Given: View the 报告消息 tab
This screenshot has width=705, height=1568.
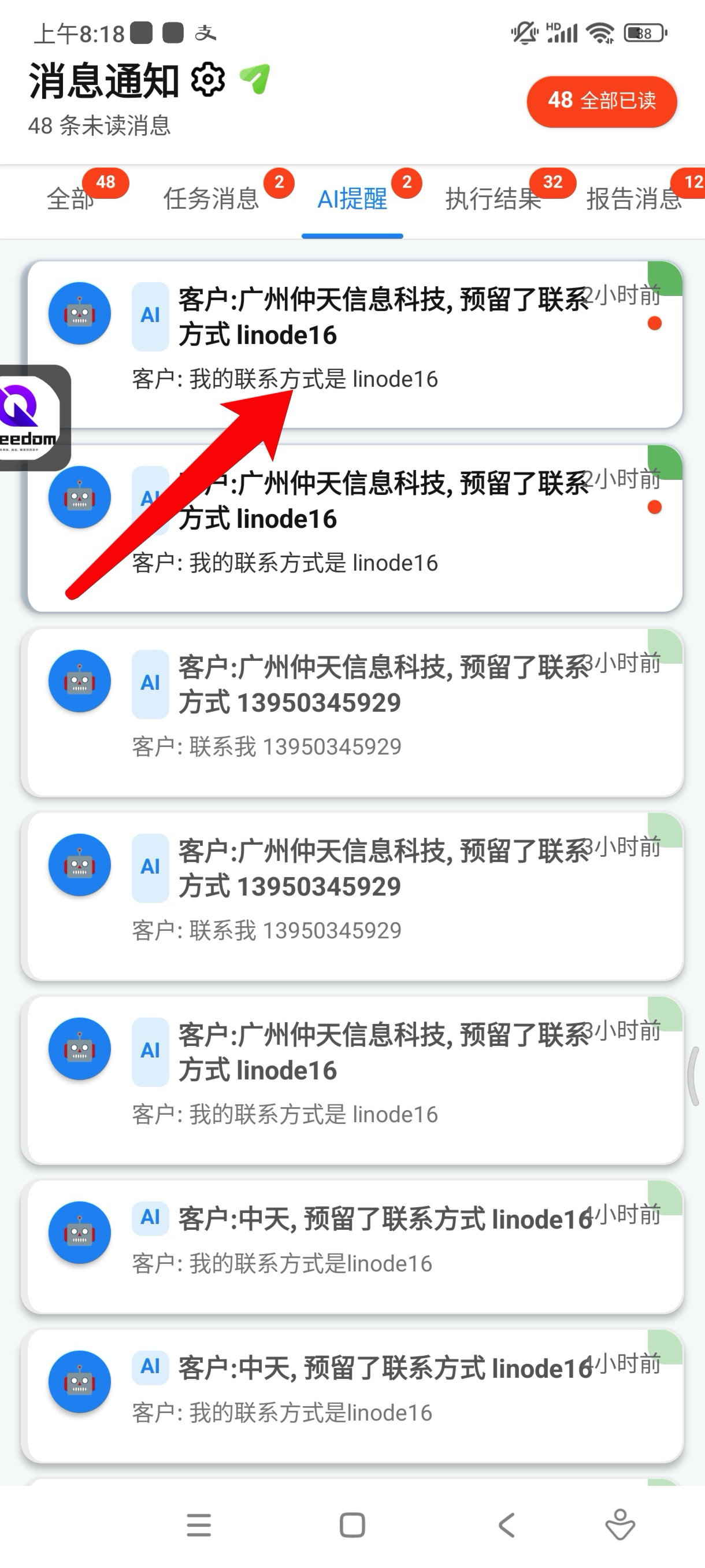Looking at the screenshot, I should 633,198.
